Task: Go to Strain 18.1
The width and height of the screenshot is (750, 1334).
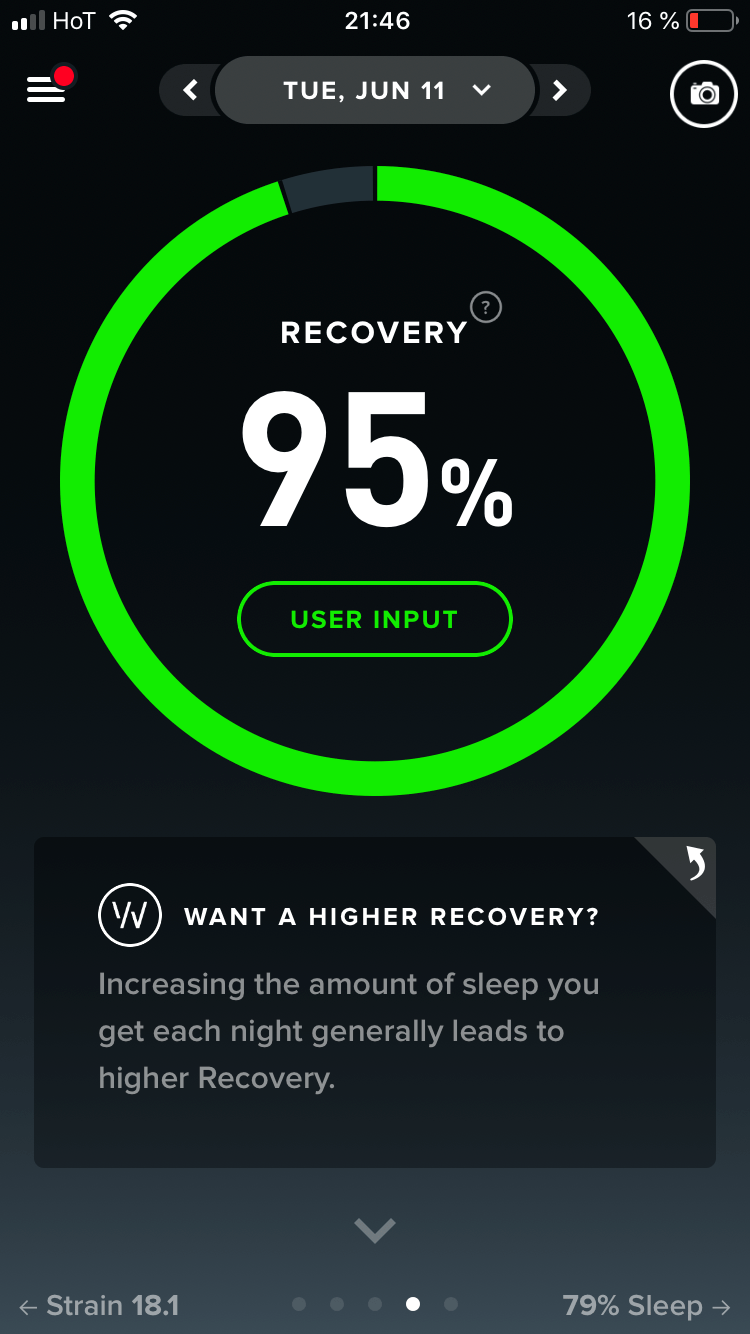Action: pos(100,1305)
